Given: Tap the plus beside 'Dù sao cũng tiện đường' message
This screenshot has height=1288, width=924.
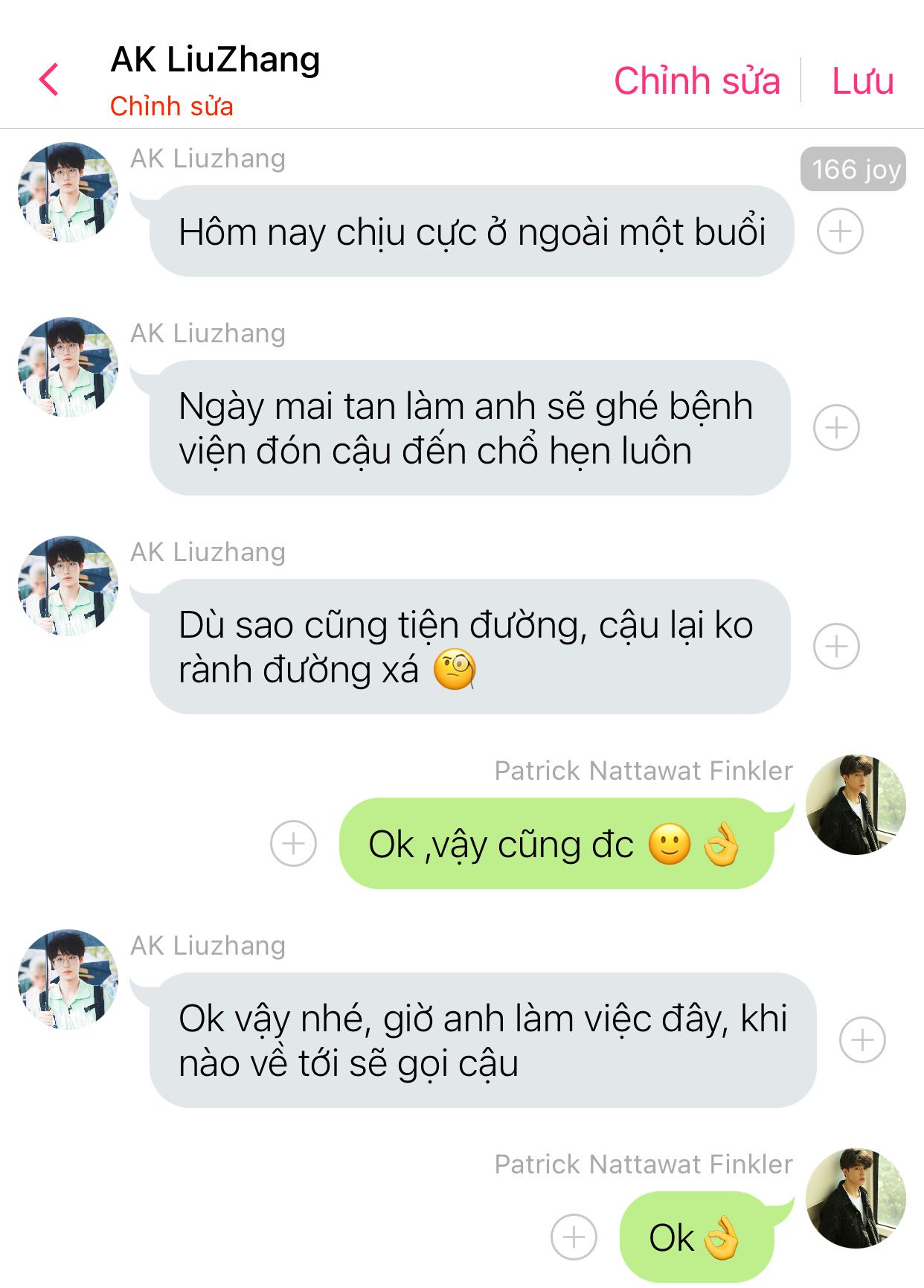Looking at the screenshot, I should 836,646.
